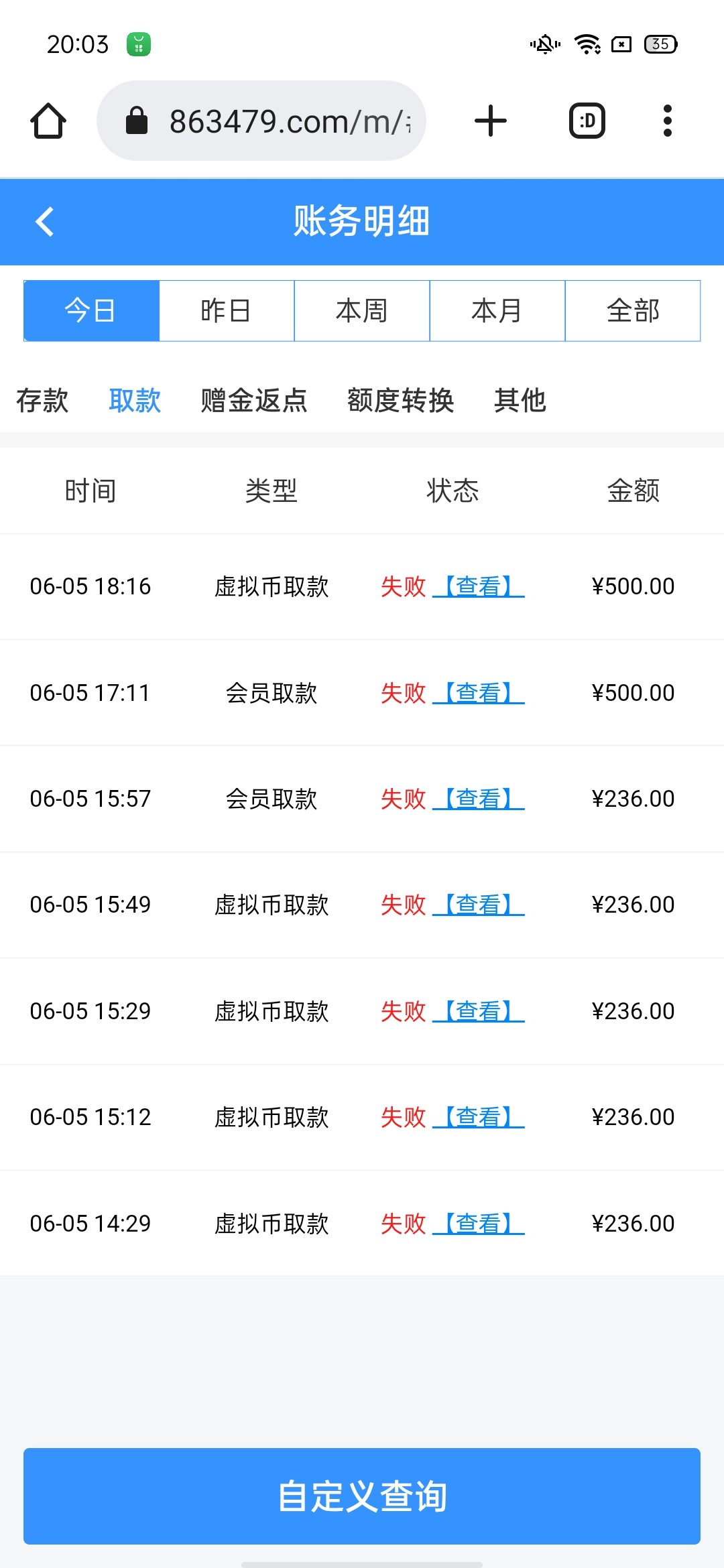Viewport: 724px width, 1568px height.
Task: Open the browser three-dot overflow menu
Action: point(667,120)
